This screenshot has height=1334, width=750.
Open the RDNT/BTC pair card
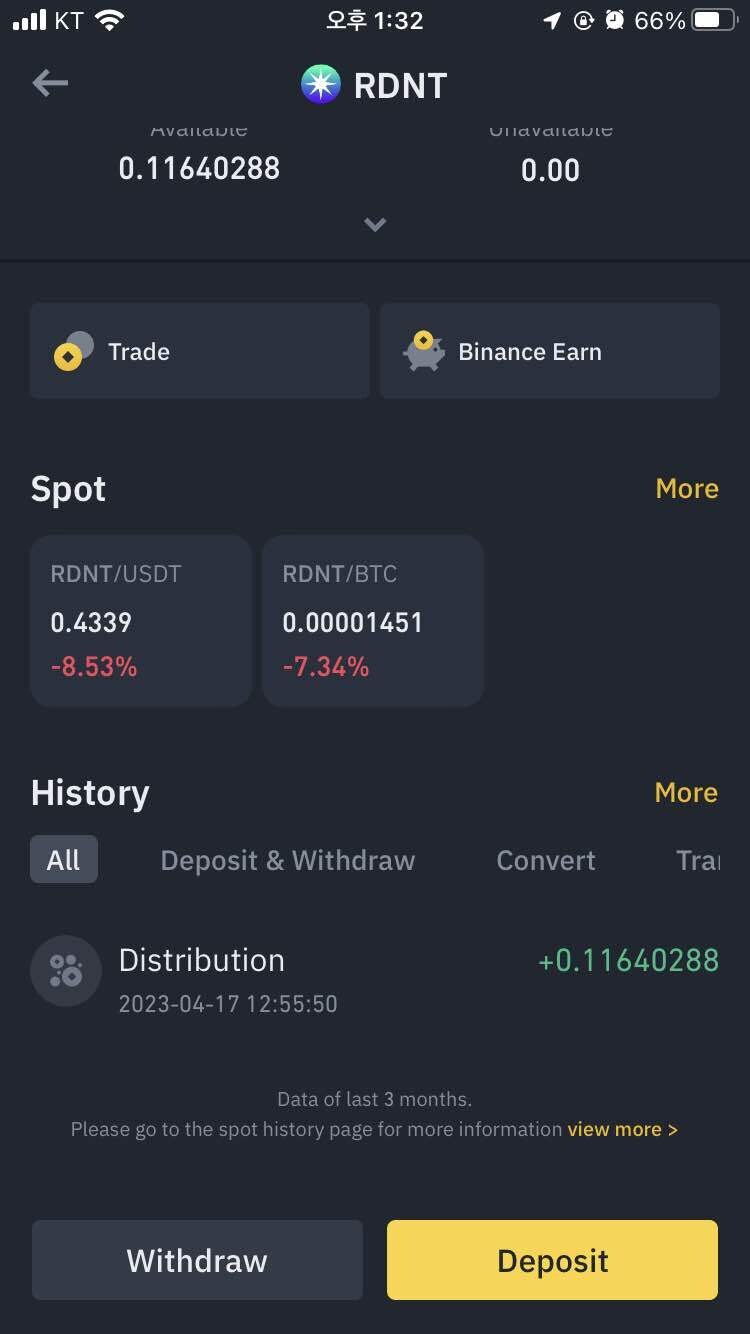point(373,621)
